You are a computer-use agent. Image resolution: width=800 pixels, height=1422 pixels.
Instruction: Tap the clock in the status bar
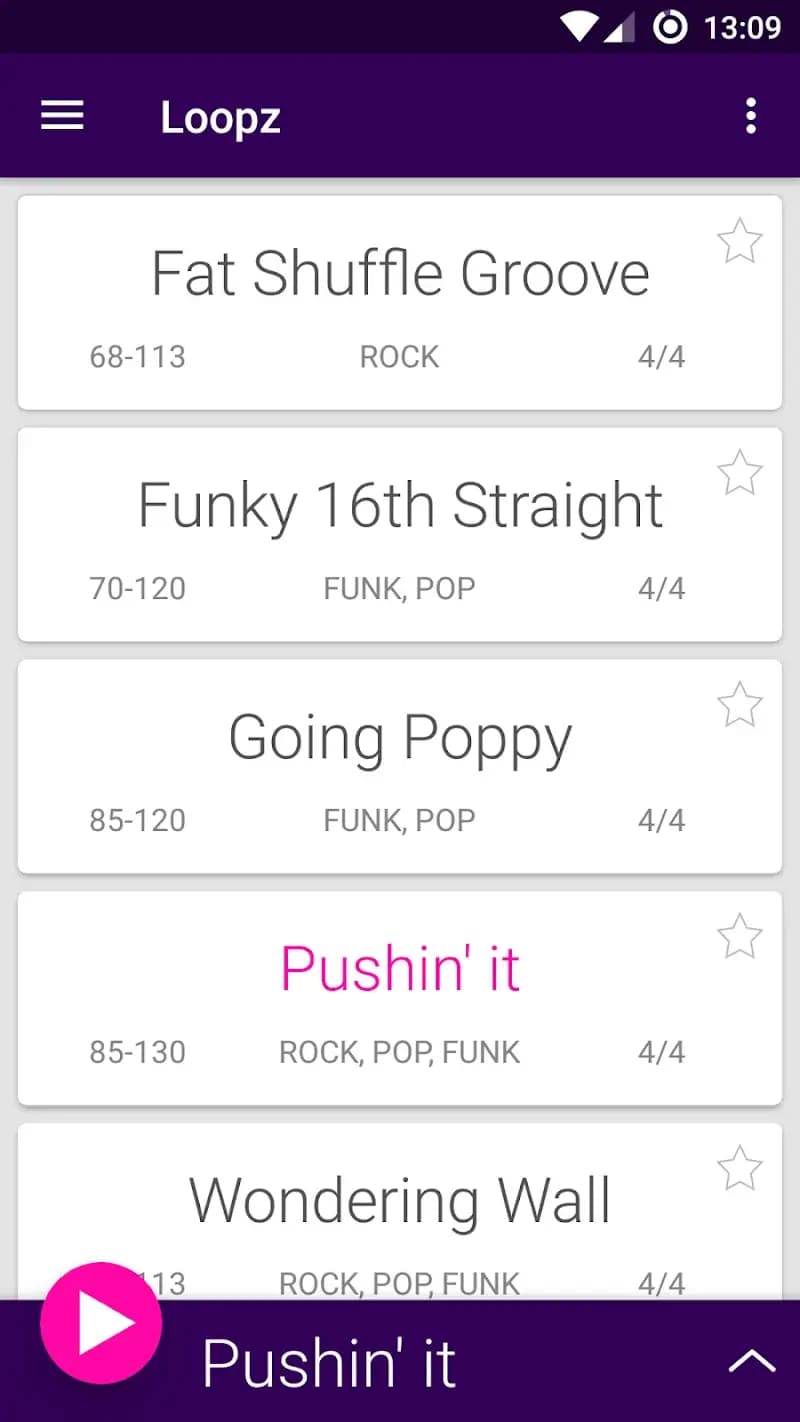click(x=745, y=26)
